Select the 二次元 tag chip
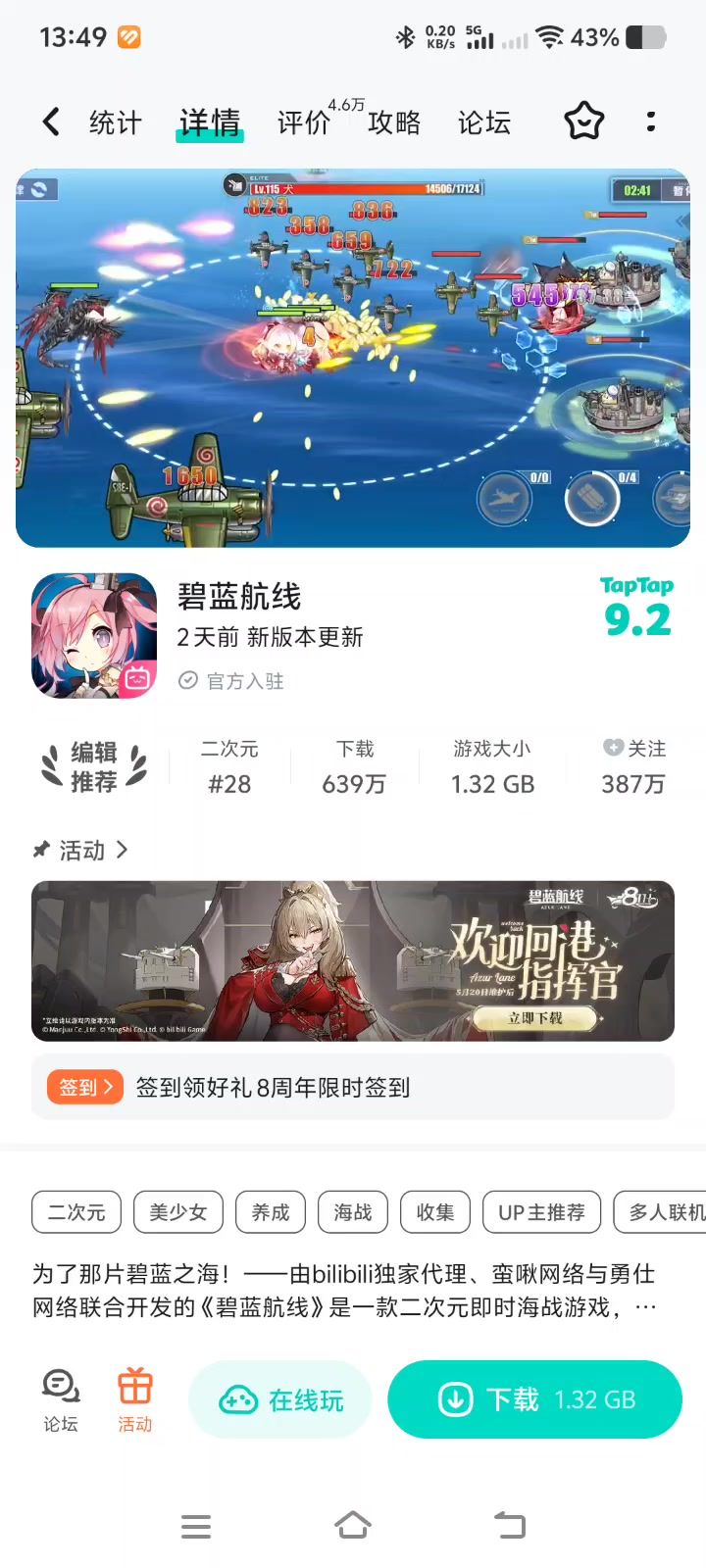Screen dimensions: 706x1568 click(x=76, y=1212)
